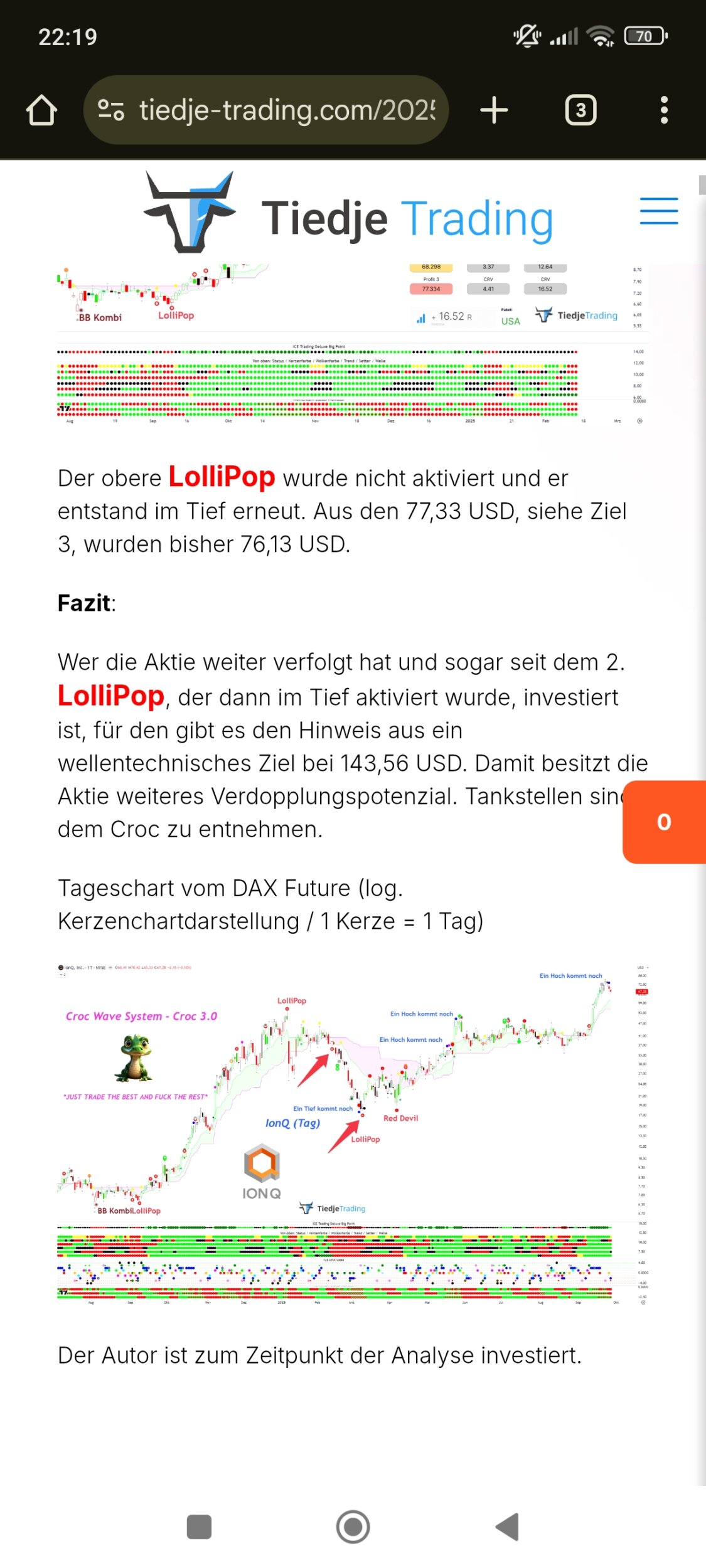Enlarge the BB Kombi LolliPop chart image
The width and height of the screenshot is (706, 1568).
click(353, 345)
